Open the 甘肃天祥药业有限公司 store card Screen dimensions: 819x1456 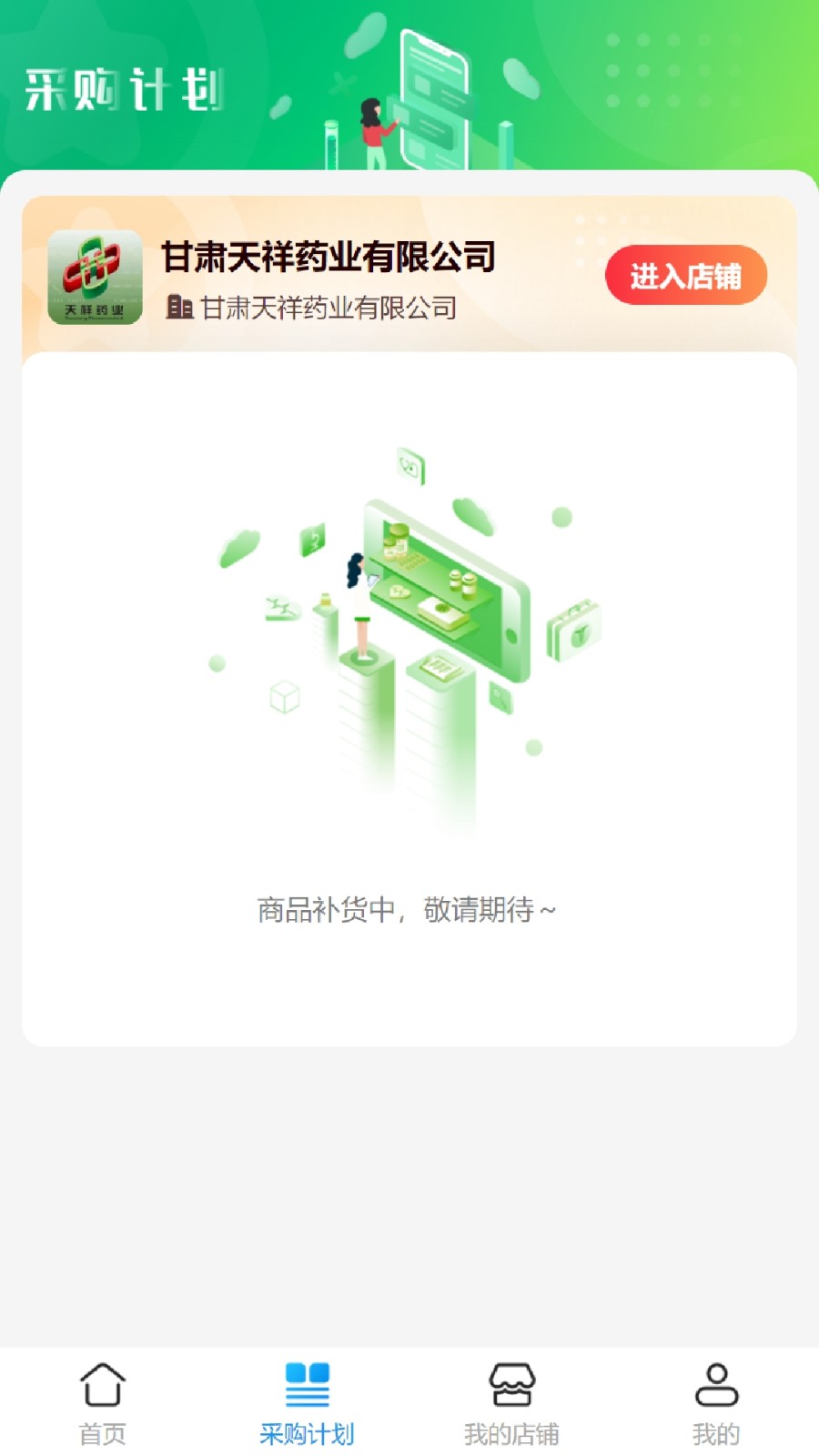pos(328,273)
